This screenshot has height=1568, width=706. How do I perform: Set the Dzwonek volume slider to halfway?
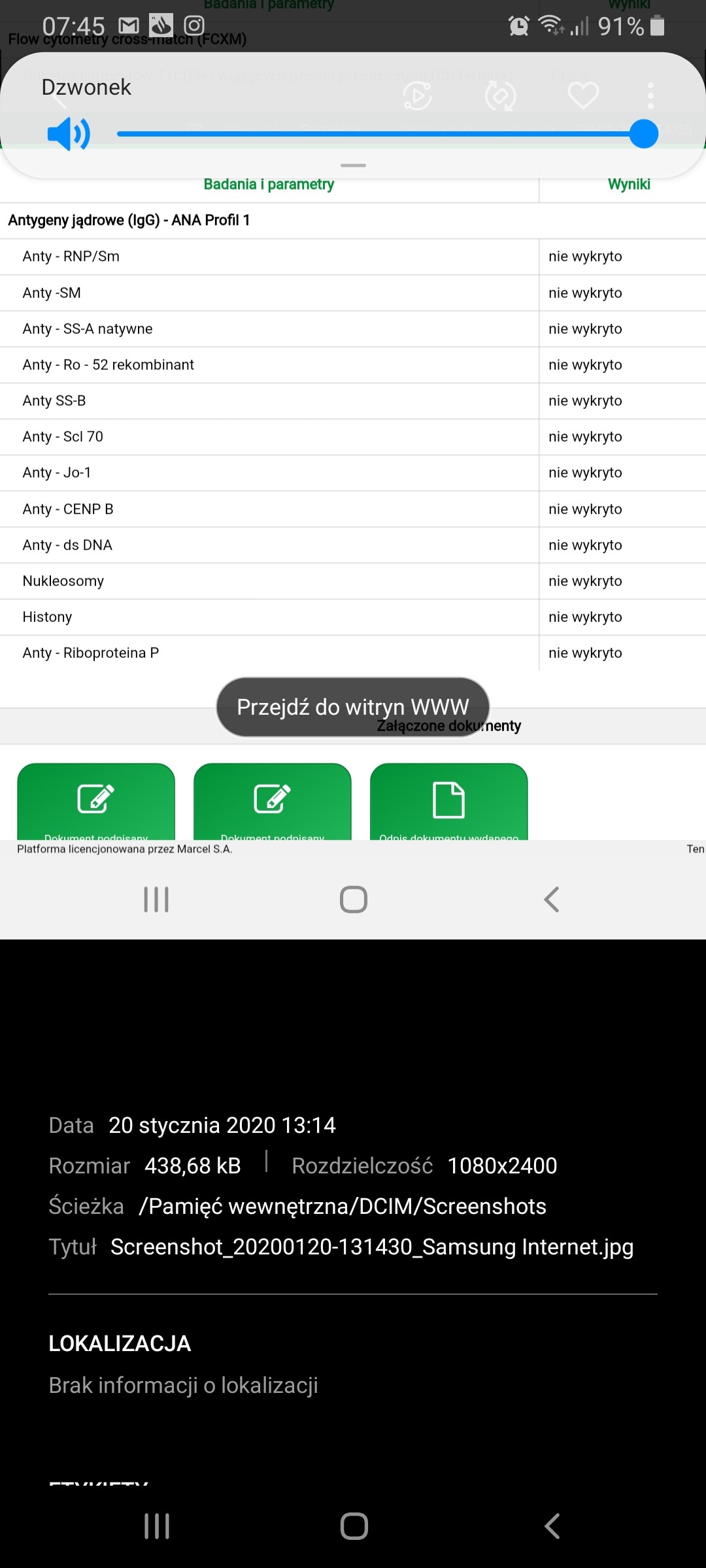tap(380, 135)
